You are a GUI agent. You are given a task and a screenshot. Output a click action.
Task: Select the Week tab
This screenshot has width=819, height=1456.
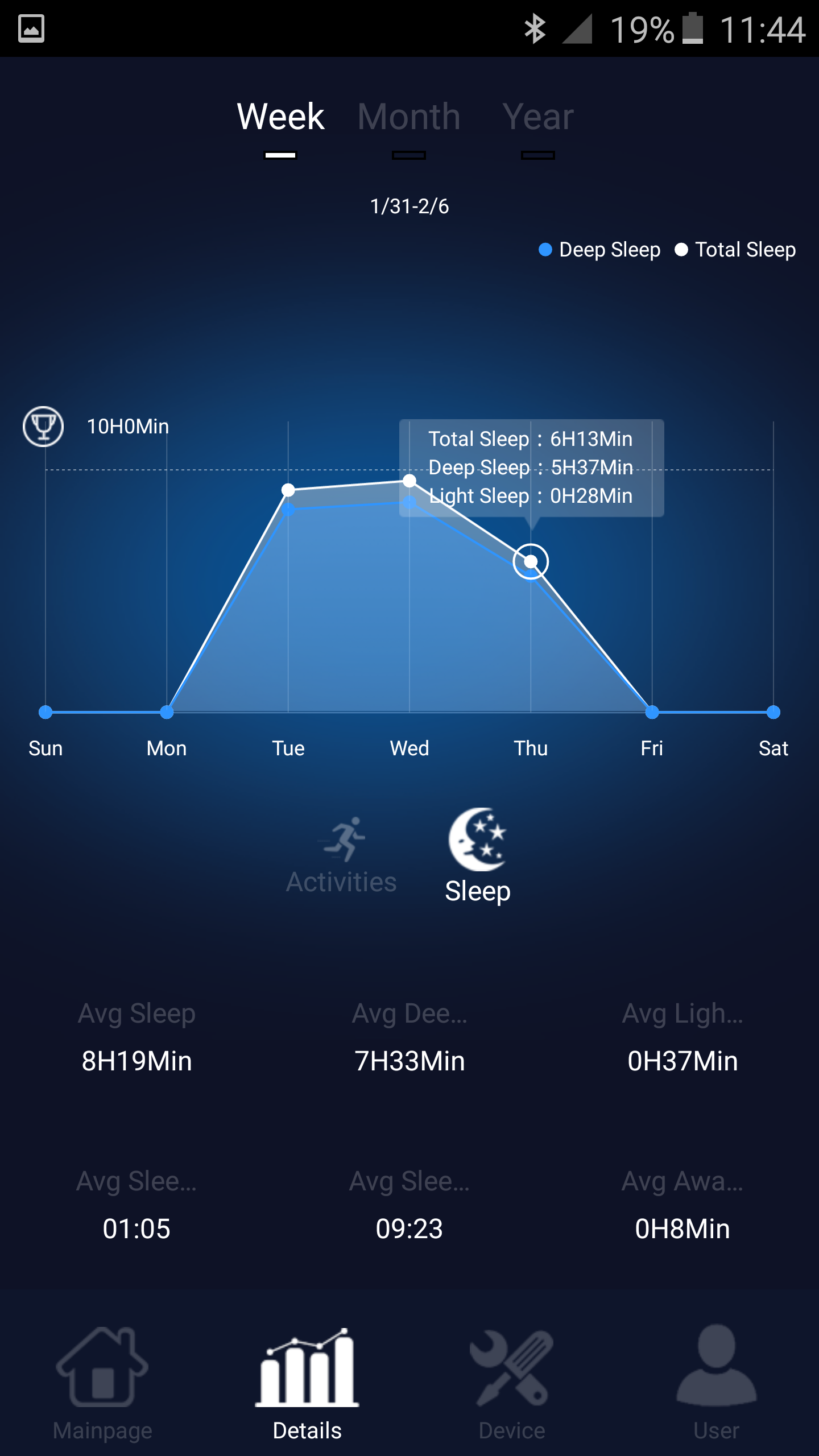(x=280, y=118)
